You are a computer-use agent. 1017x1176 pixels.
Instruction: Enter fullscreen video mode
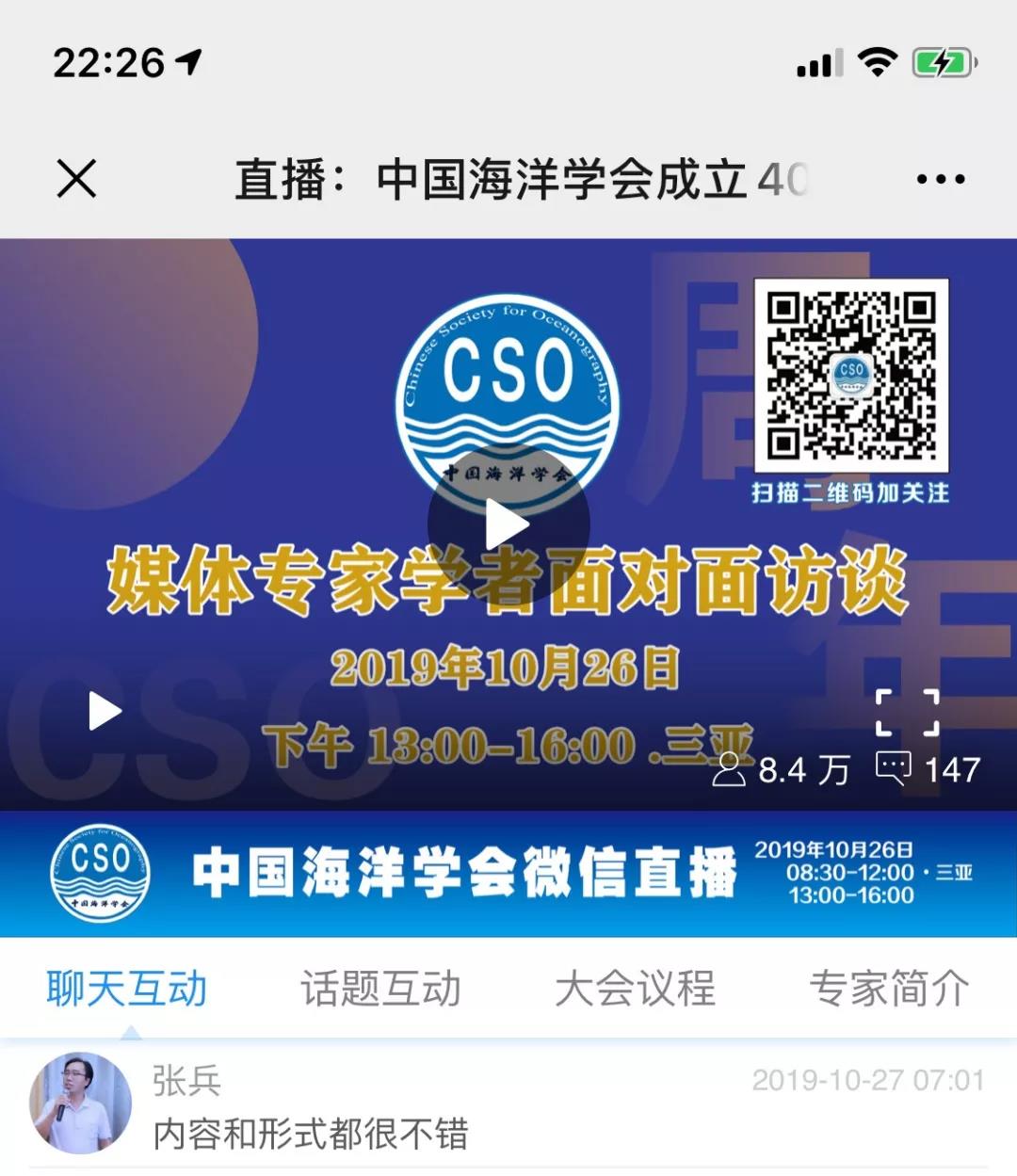coord(907,712)
